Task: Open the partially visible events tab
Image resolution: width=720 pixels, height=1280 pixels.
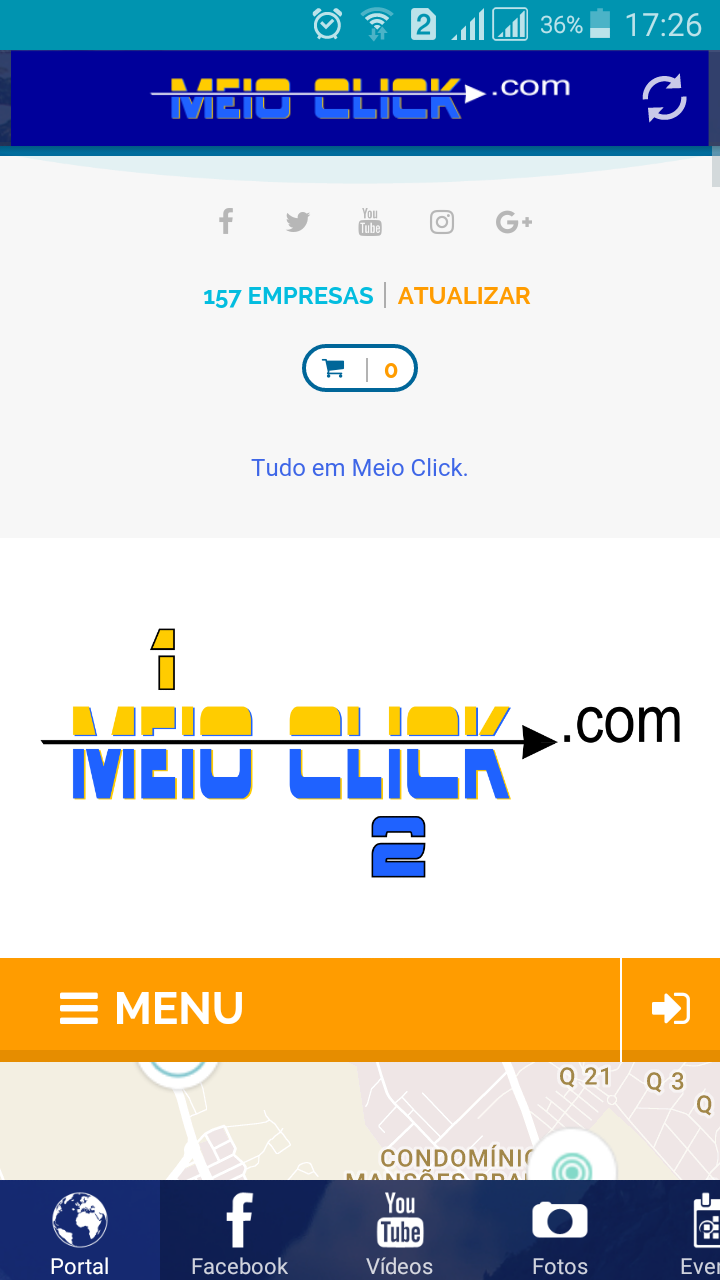Action: click(x=702, y=1232)
